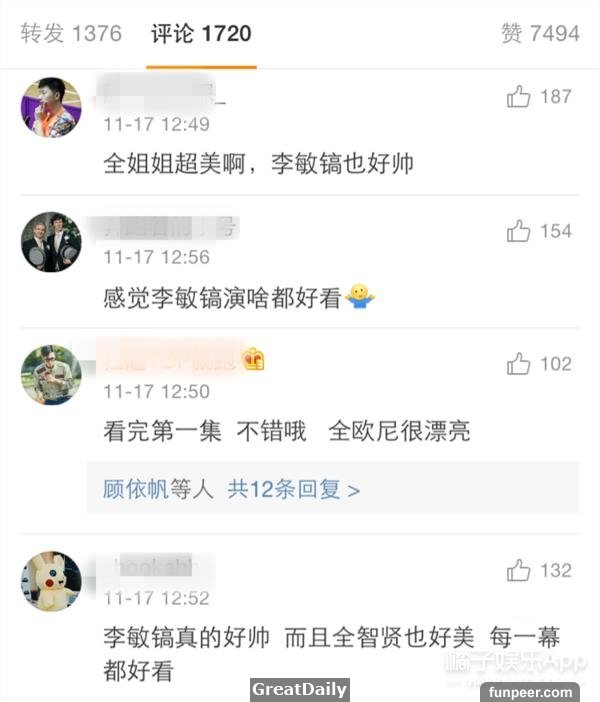Like the comment 全姐姐超美啊，李敏镐也好帅
The height and width of the screenshot is (702, 600).
519,97
